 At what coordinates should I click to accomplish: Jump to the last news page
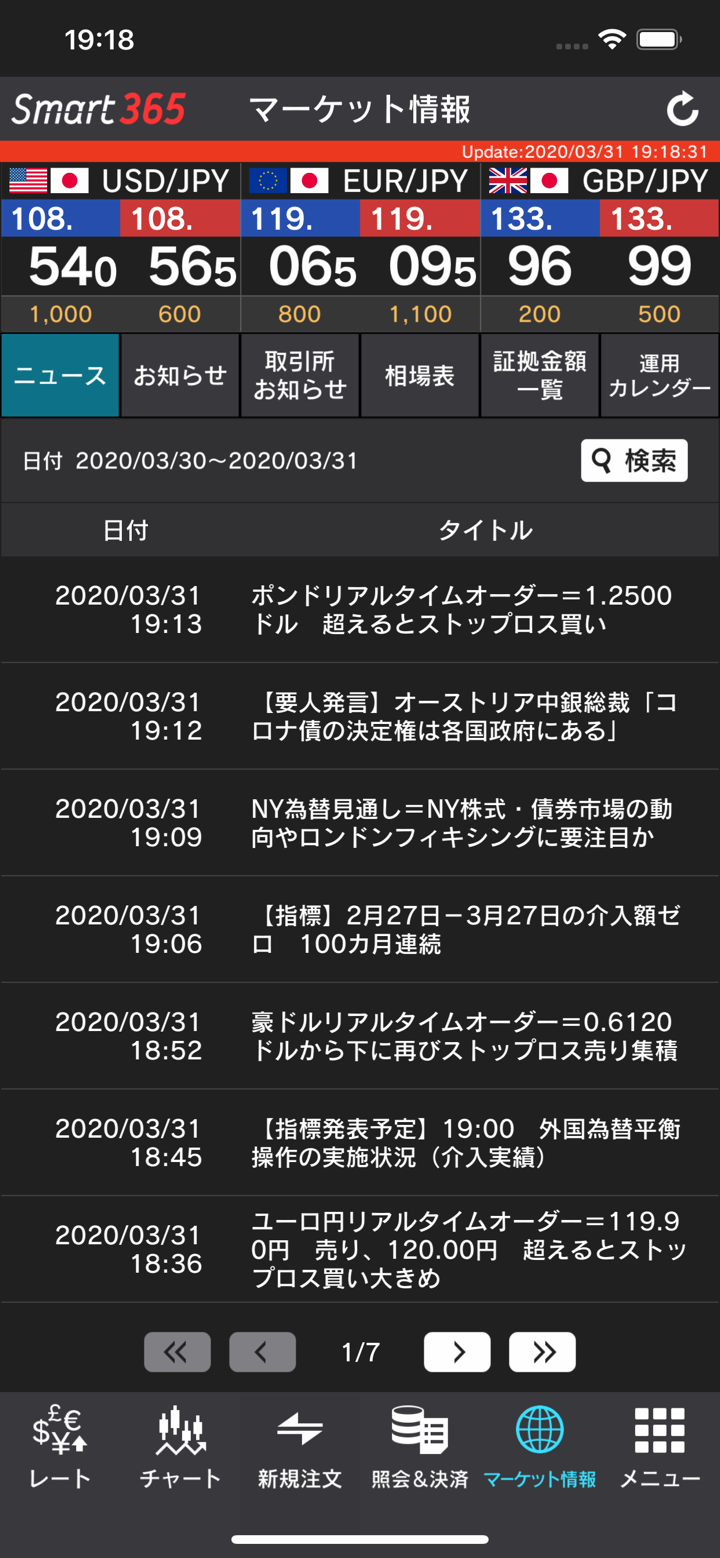pos(542,1352)
